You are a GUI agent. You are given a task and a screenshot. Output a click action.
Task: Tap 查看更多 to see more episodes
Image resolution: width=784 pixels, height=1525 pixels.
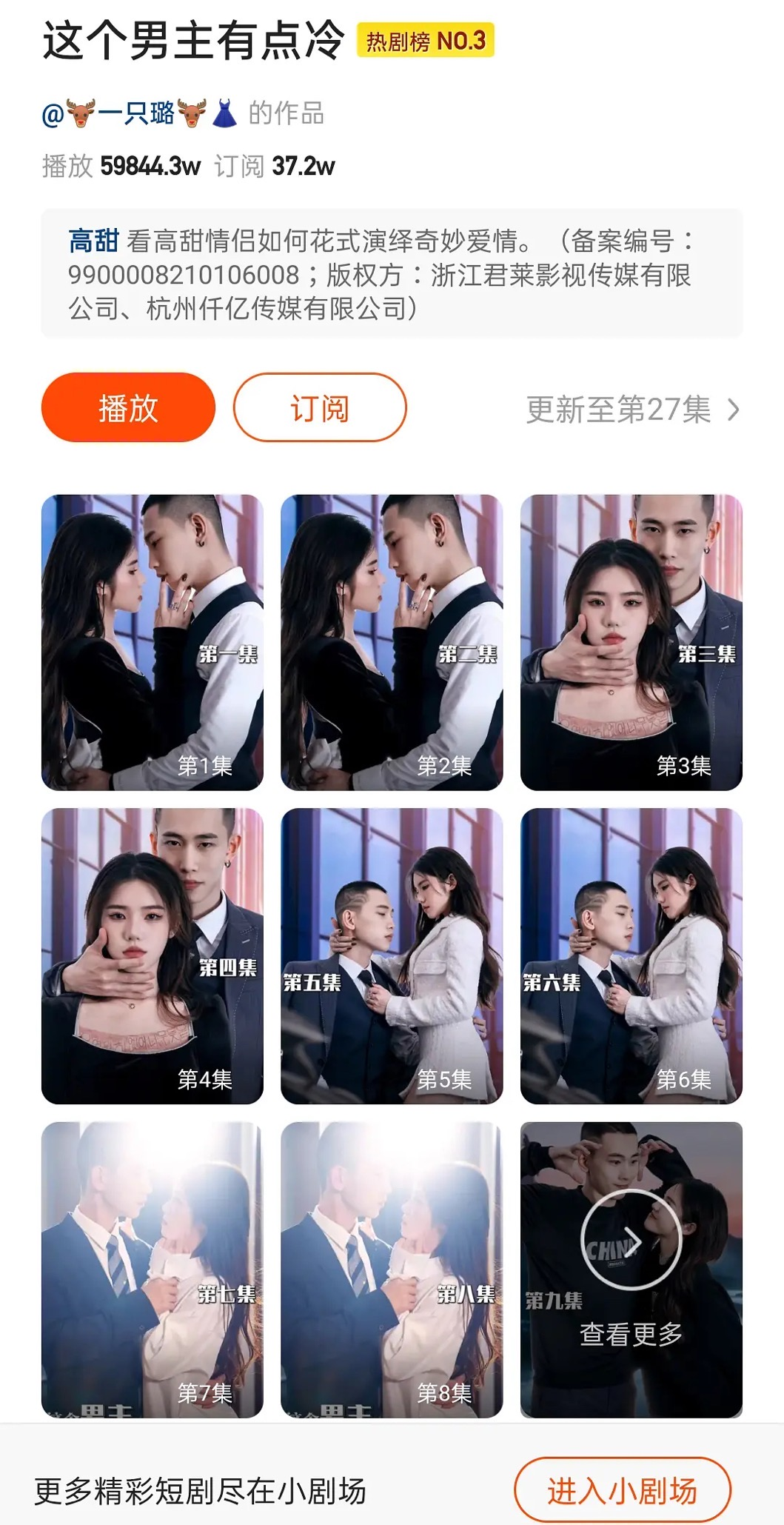631,1269
